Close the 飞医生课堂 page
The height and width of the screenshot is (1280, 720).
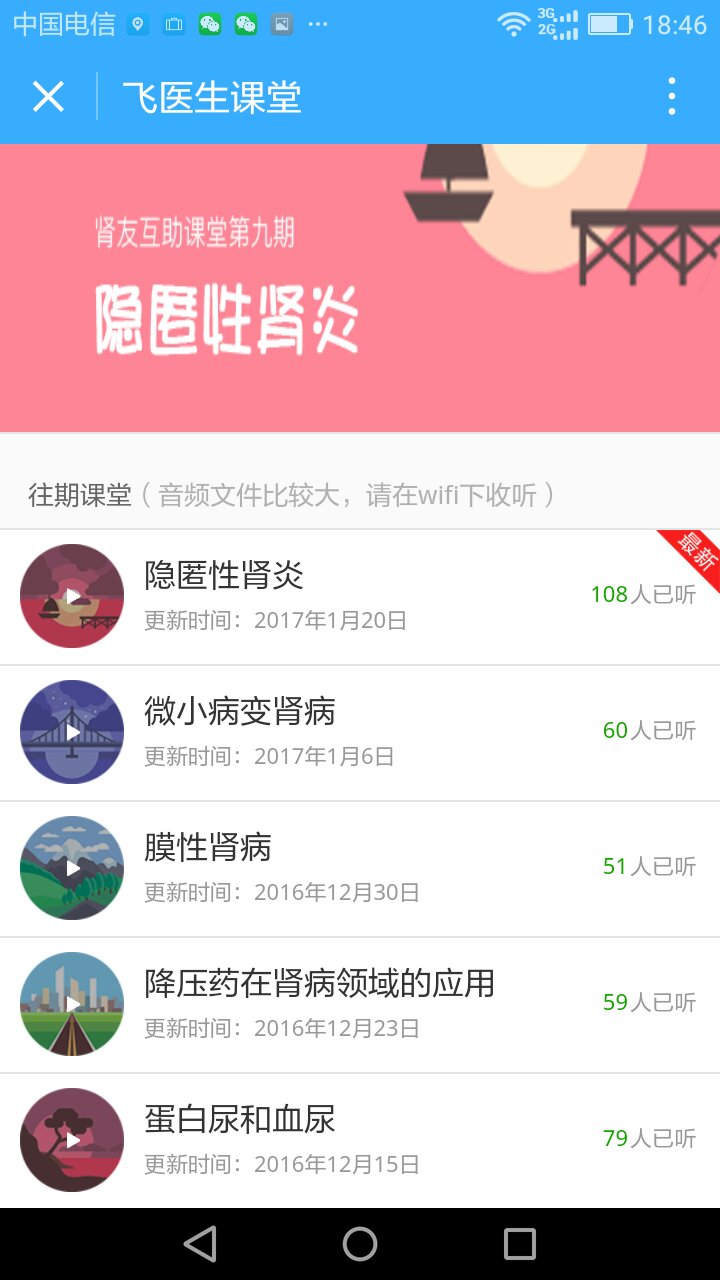click(x=48, y=97)
